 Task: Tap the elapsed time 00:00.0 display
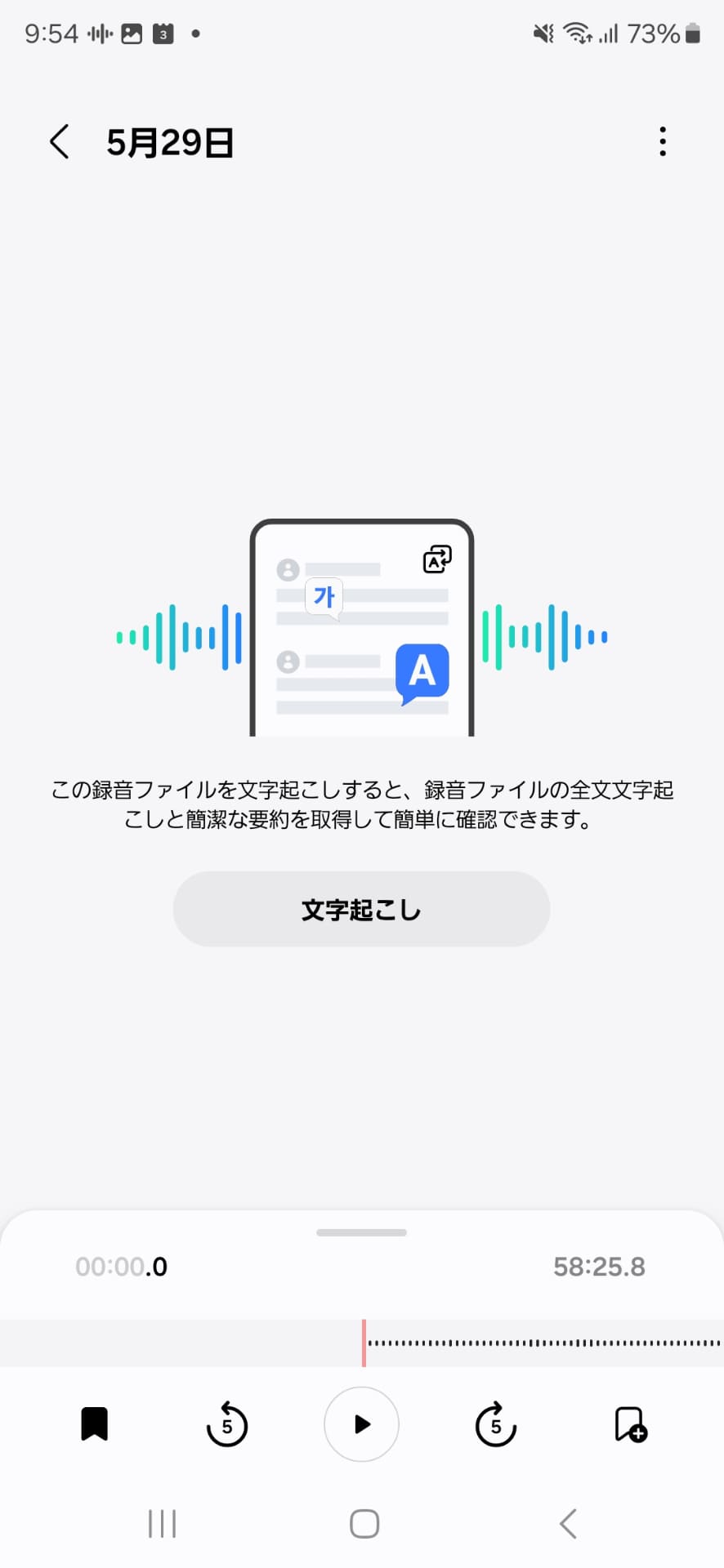click(x=121, y=1267)
